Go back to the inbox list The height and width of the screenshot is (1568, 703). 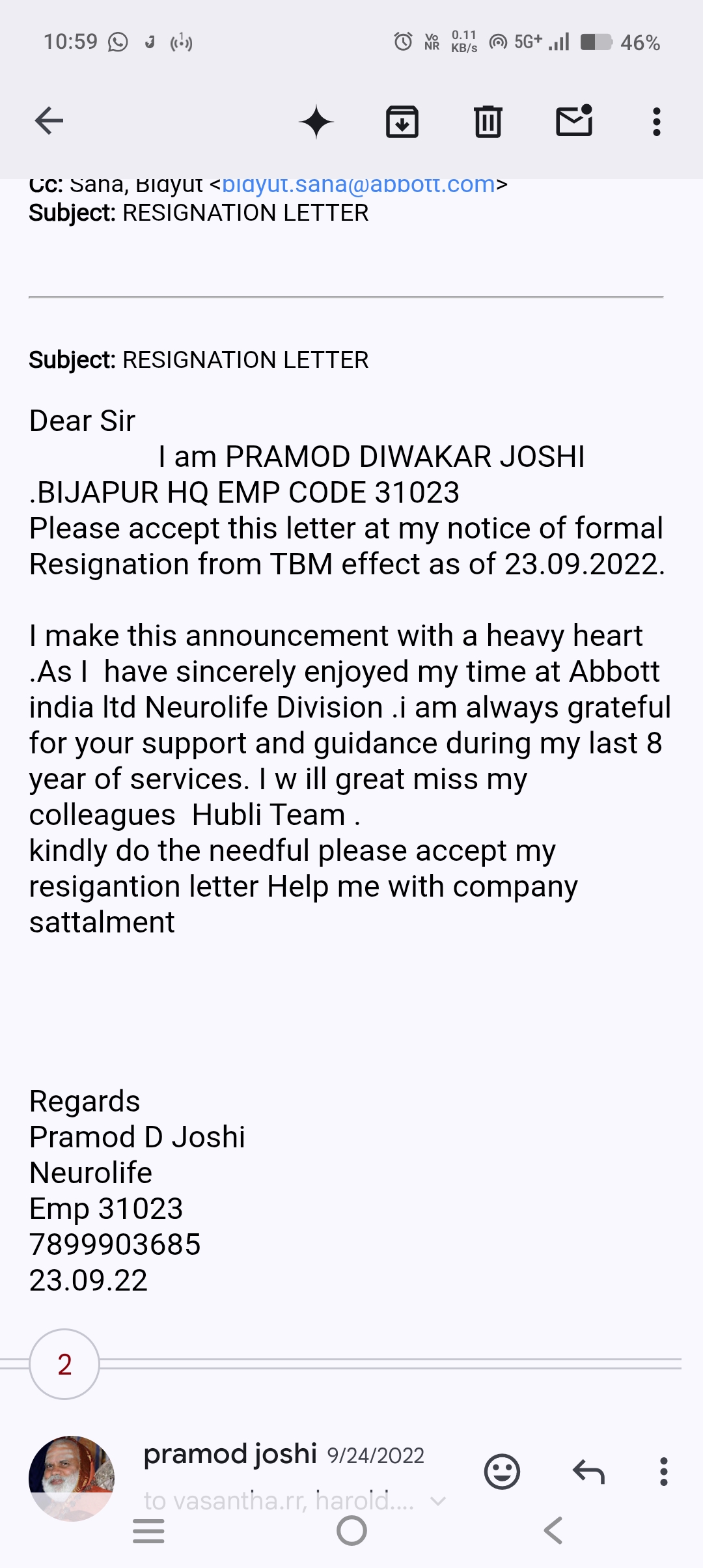(x=49, y=121)
